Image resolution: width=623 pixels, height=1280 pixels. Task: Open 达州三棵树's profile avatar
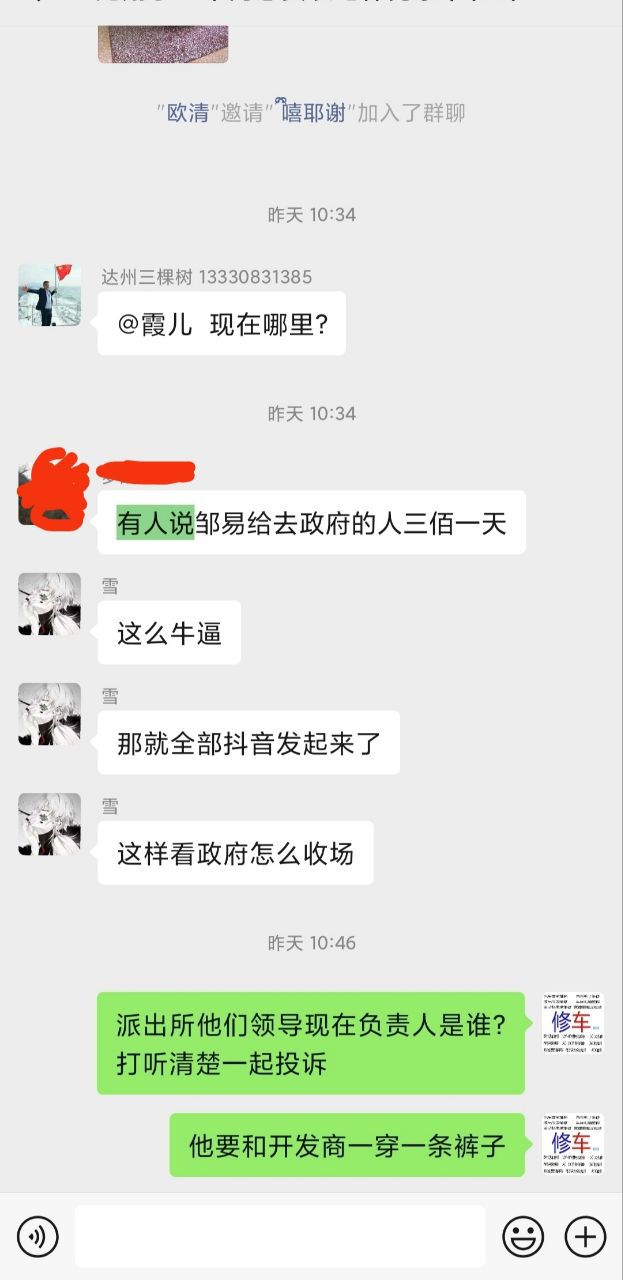49,295
